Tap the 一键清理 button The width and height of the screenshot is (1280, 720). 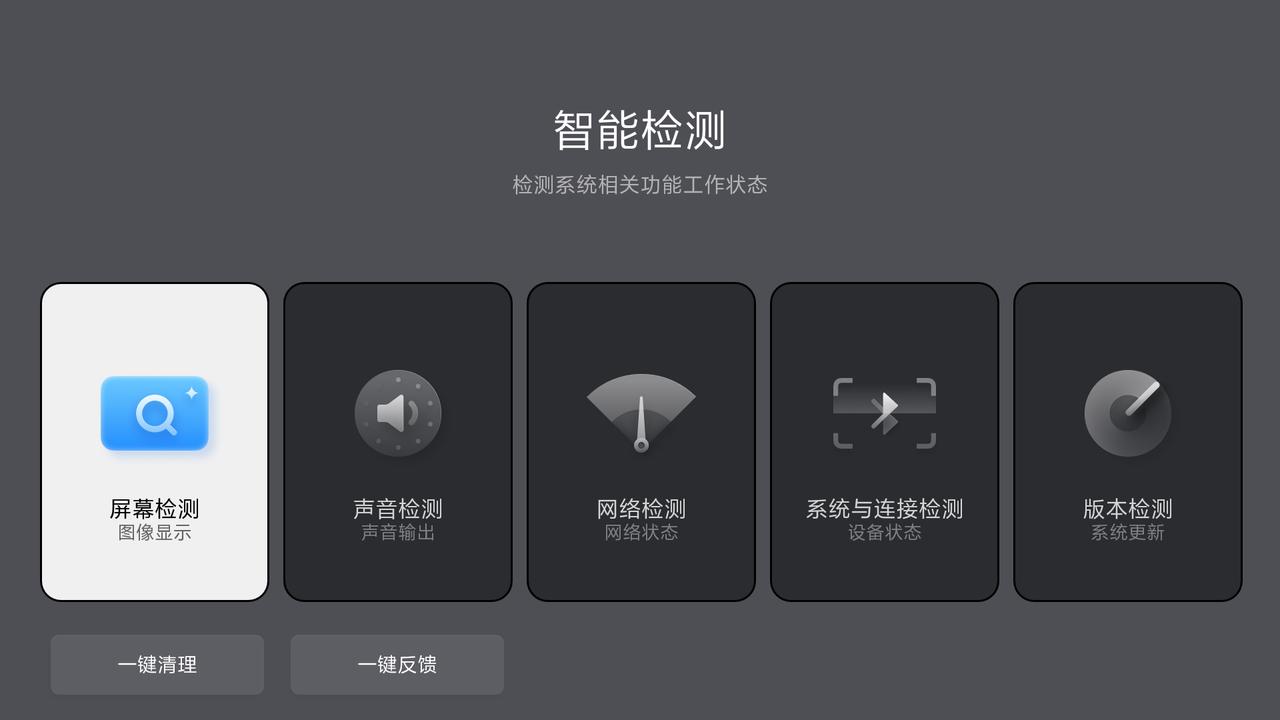[157, 665]
